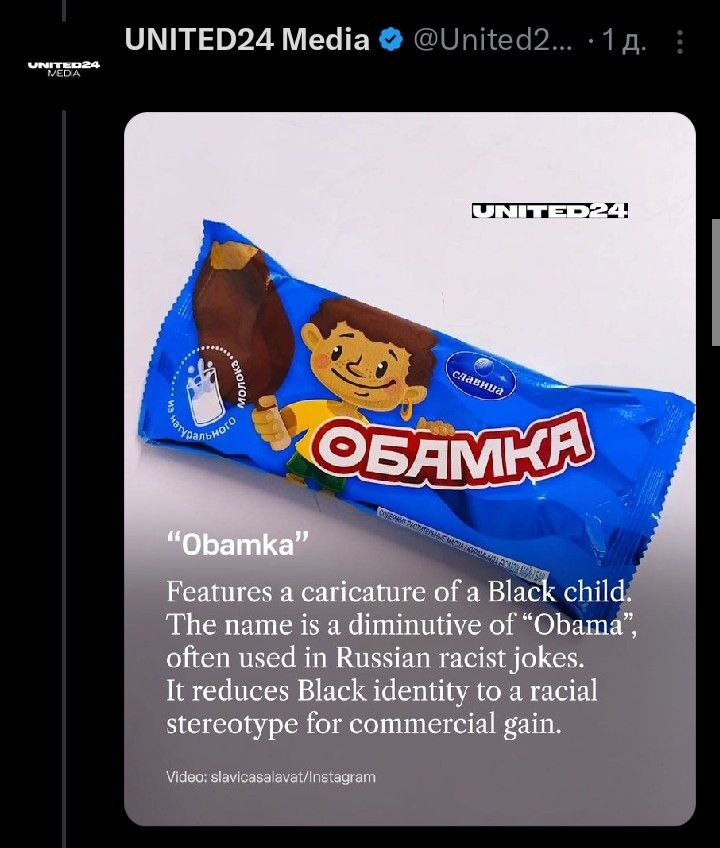Open the UNITED24 Media account name

(x=247, y=41)
